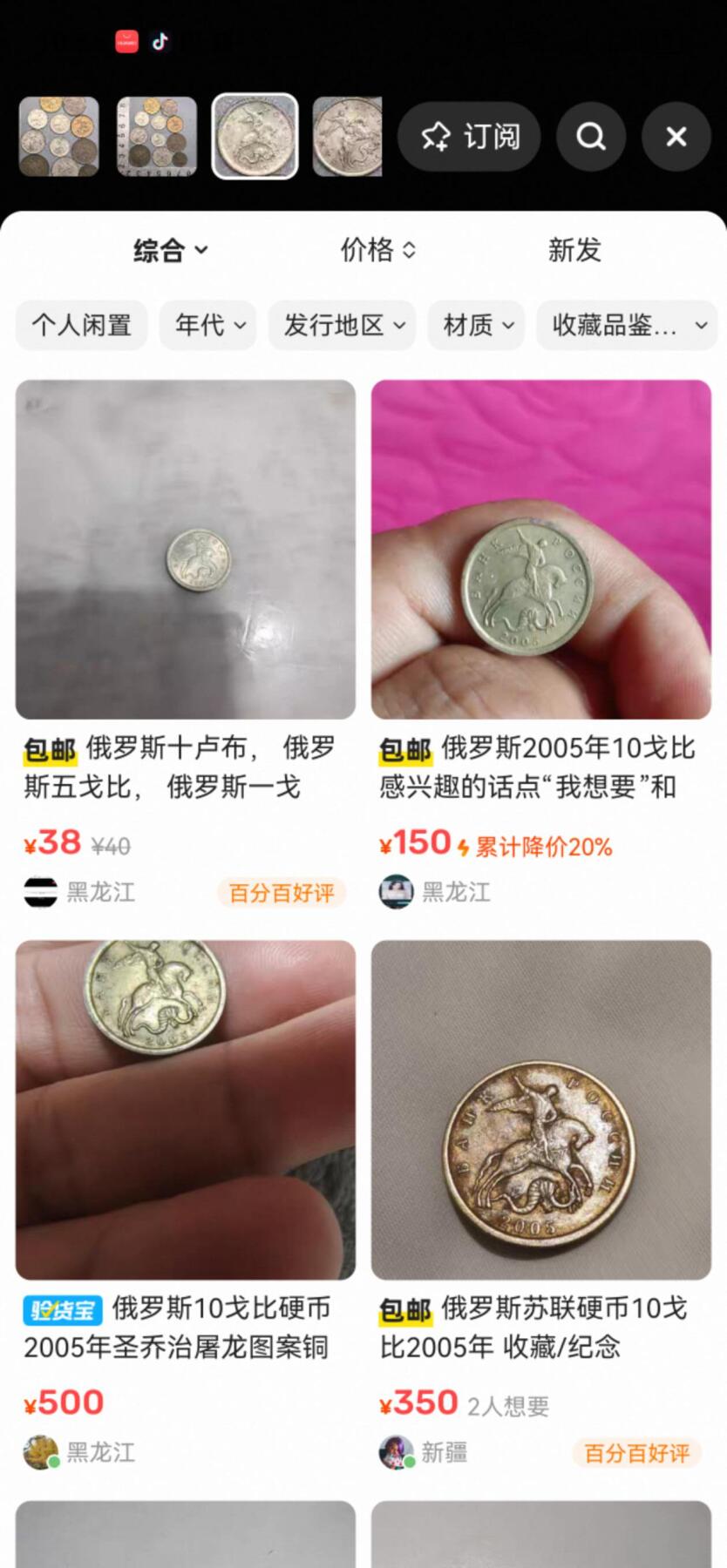Tap the TikTok icon in the status bar
This screenshot has height=1568, width=727.
pyautogui.click(x=160, y=41)
